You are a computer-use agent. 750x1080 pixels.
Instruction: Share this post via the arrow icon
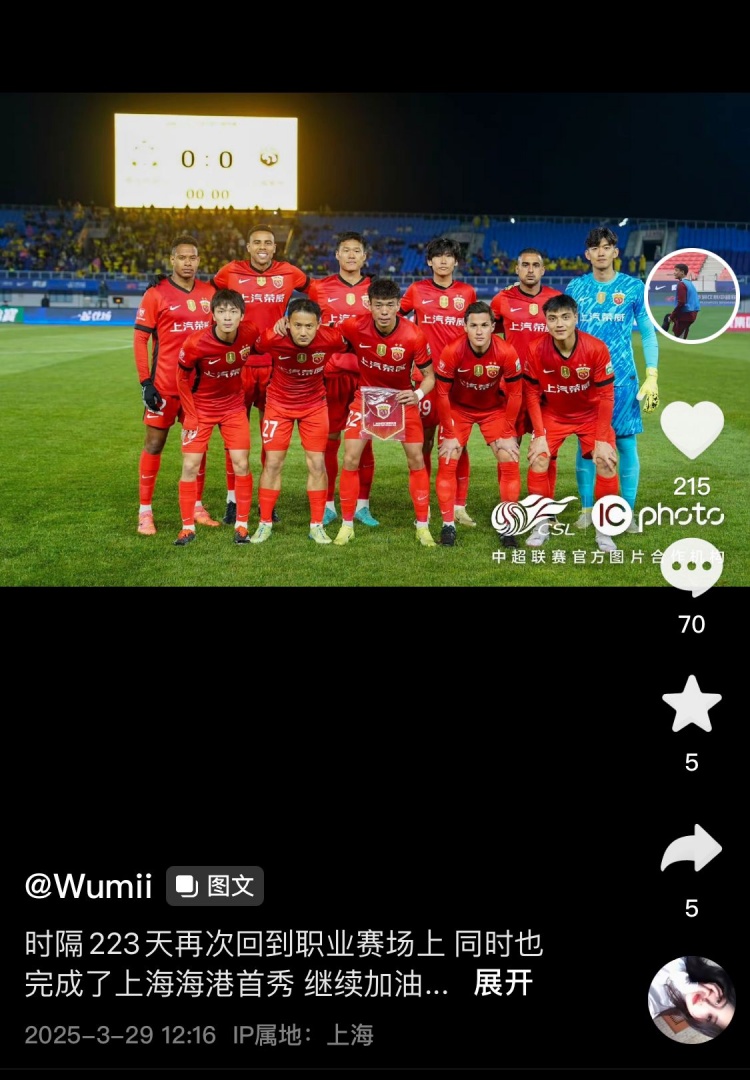pos(692,850)
